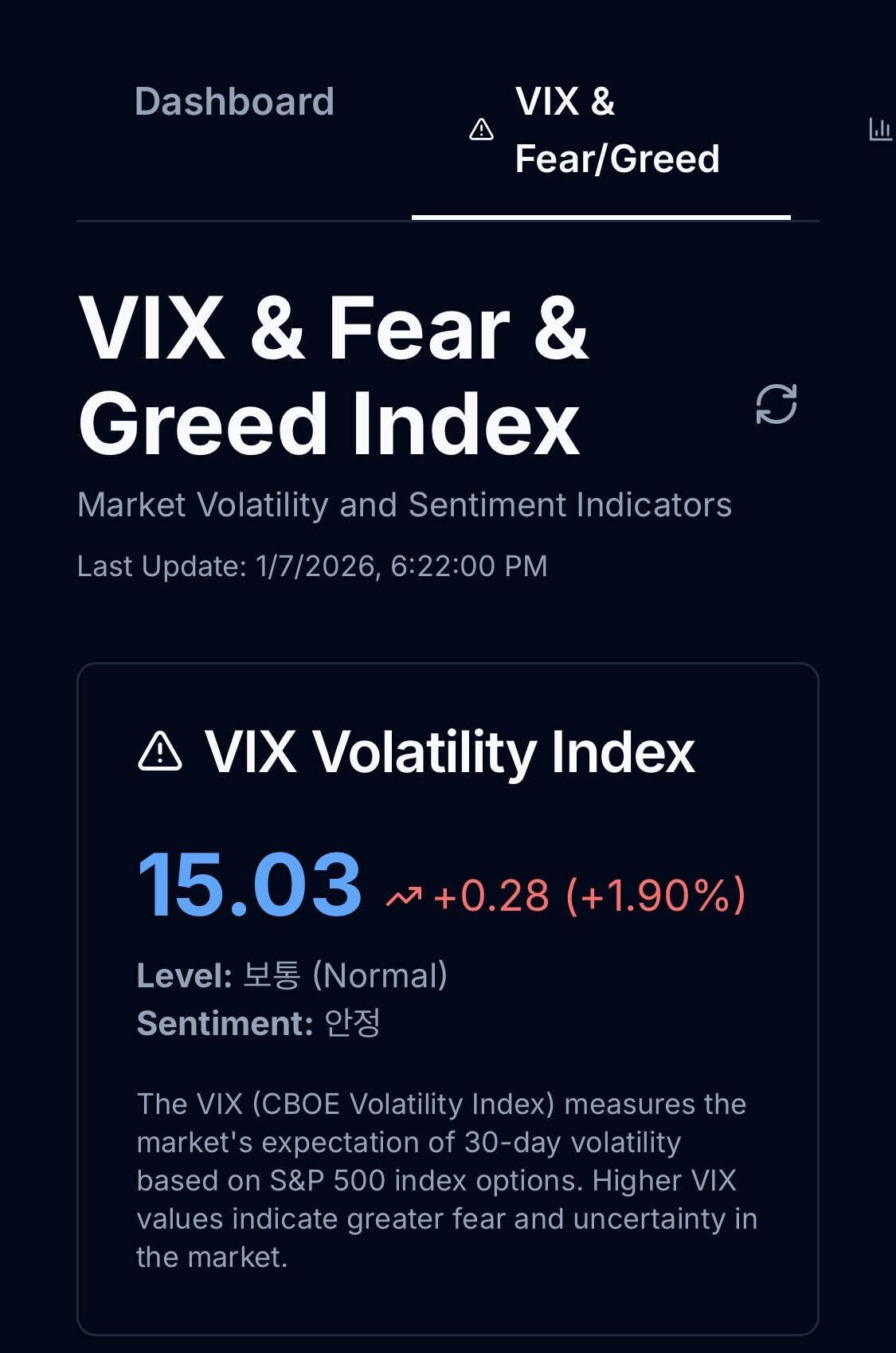Click the Last Update timestamp text
Screen dimensions: 896x1353
[314, 566]
